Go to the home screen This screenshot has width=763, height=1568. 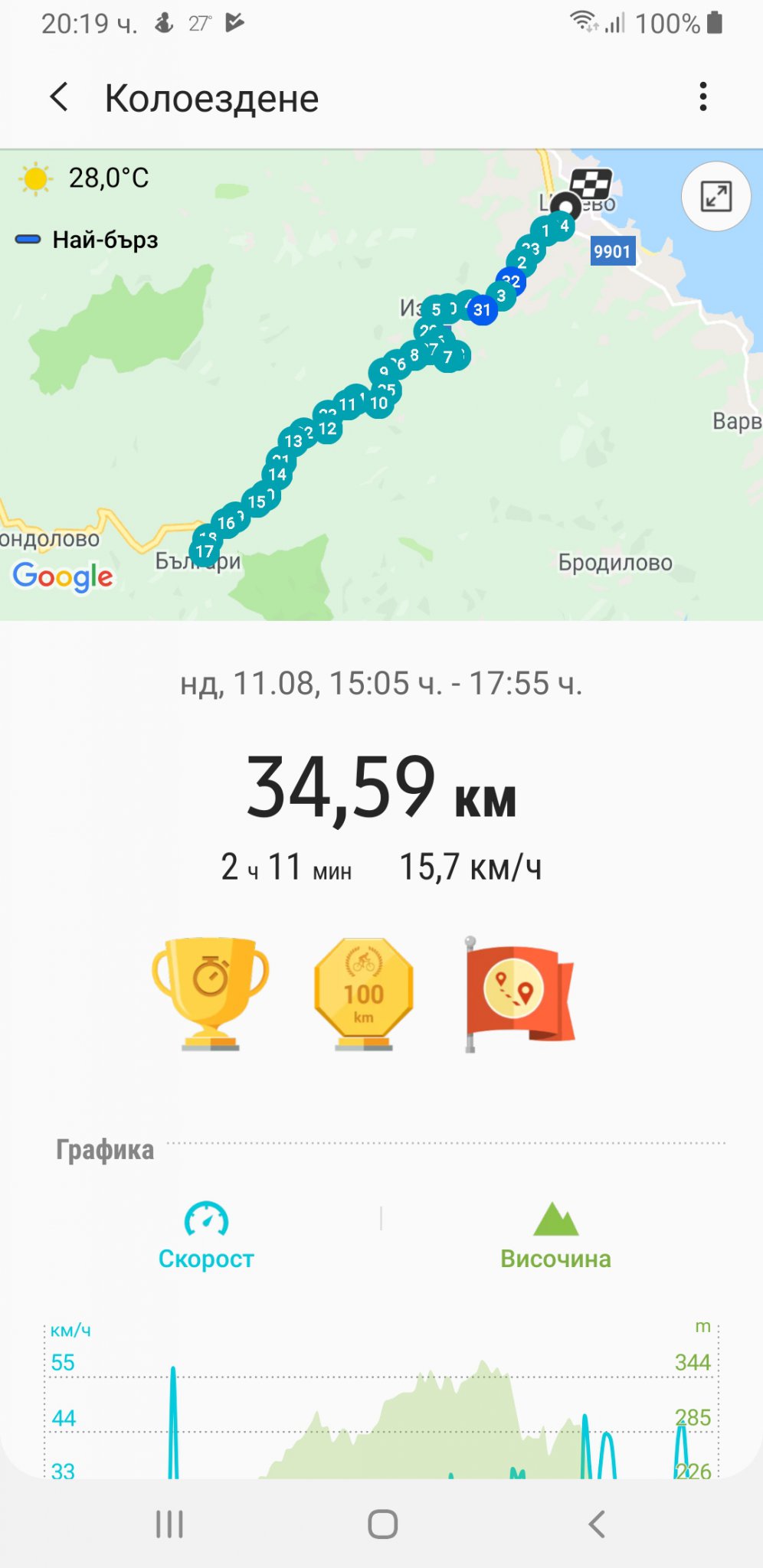(x=382, y=1524)
